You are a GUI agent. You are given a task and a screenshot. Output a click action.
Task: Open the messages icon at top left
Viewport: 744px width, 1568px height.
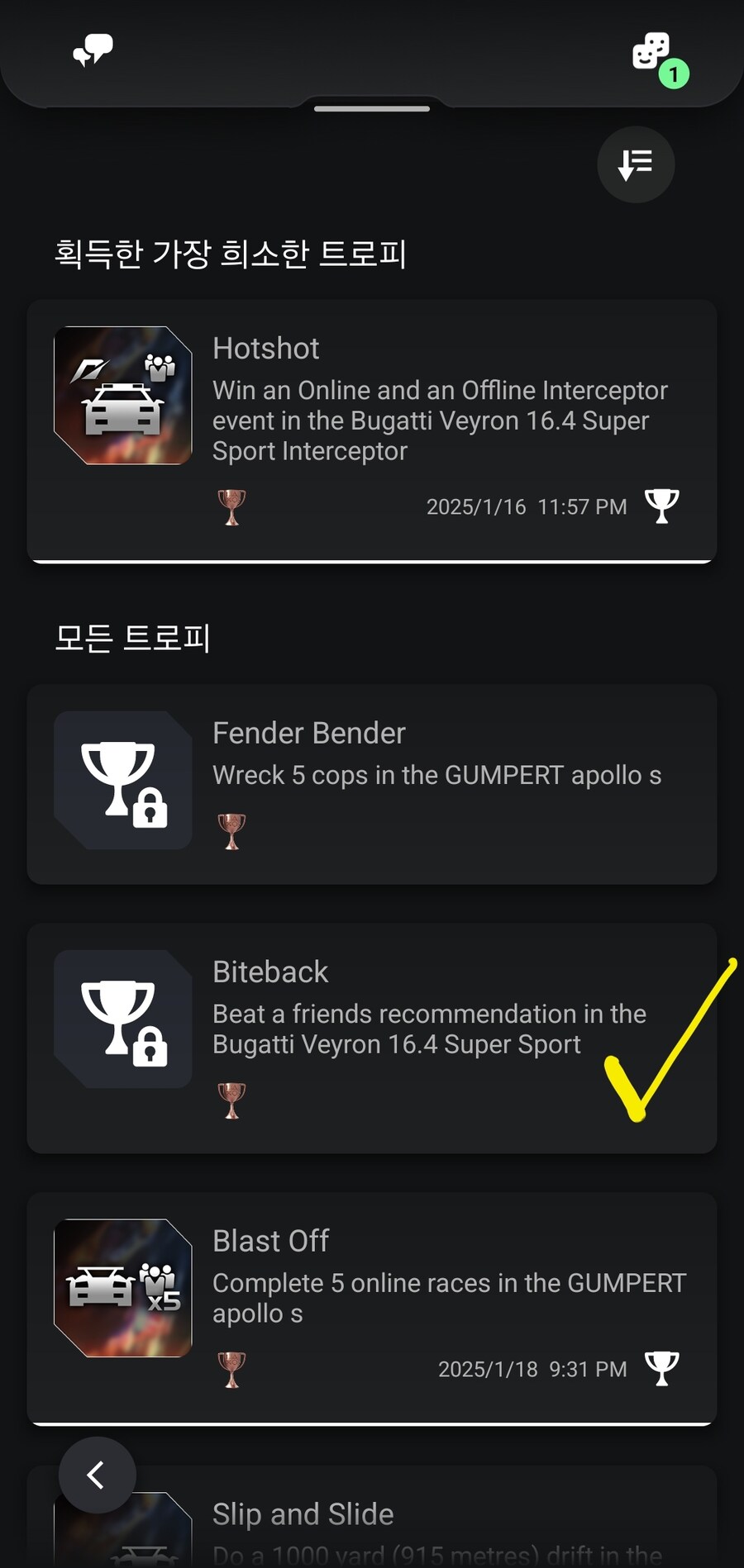click(93, 51)
